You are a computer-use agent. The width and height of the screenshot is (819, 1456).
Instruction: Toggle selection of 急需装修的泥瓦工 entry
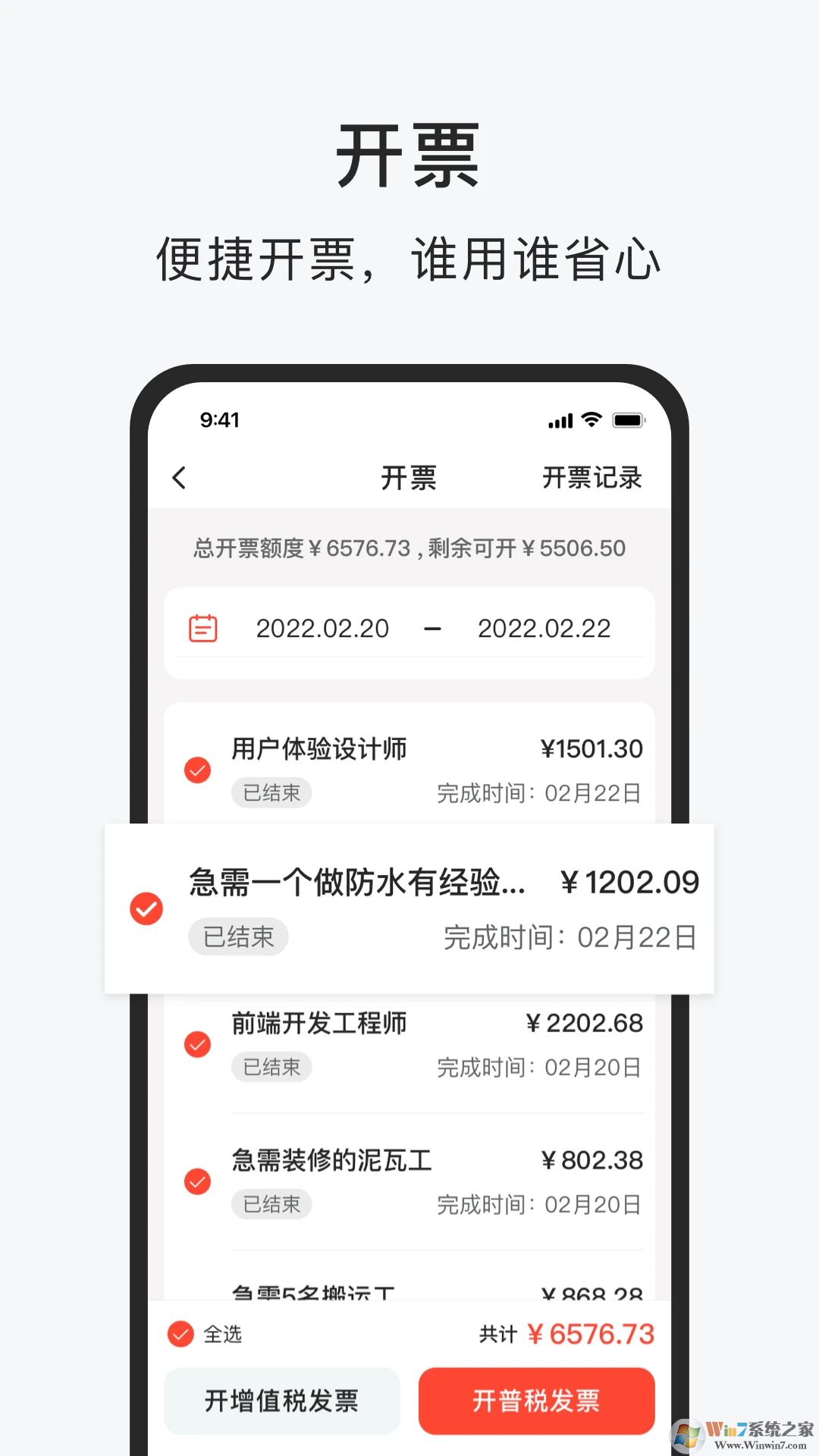[x=197, y=1181]
